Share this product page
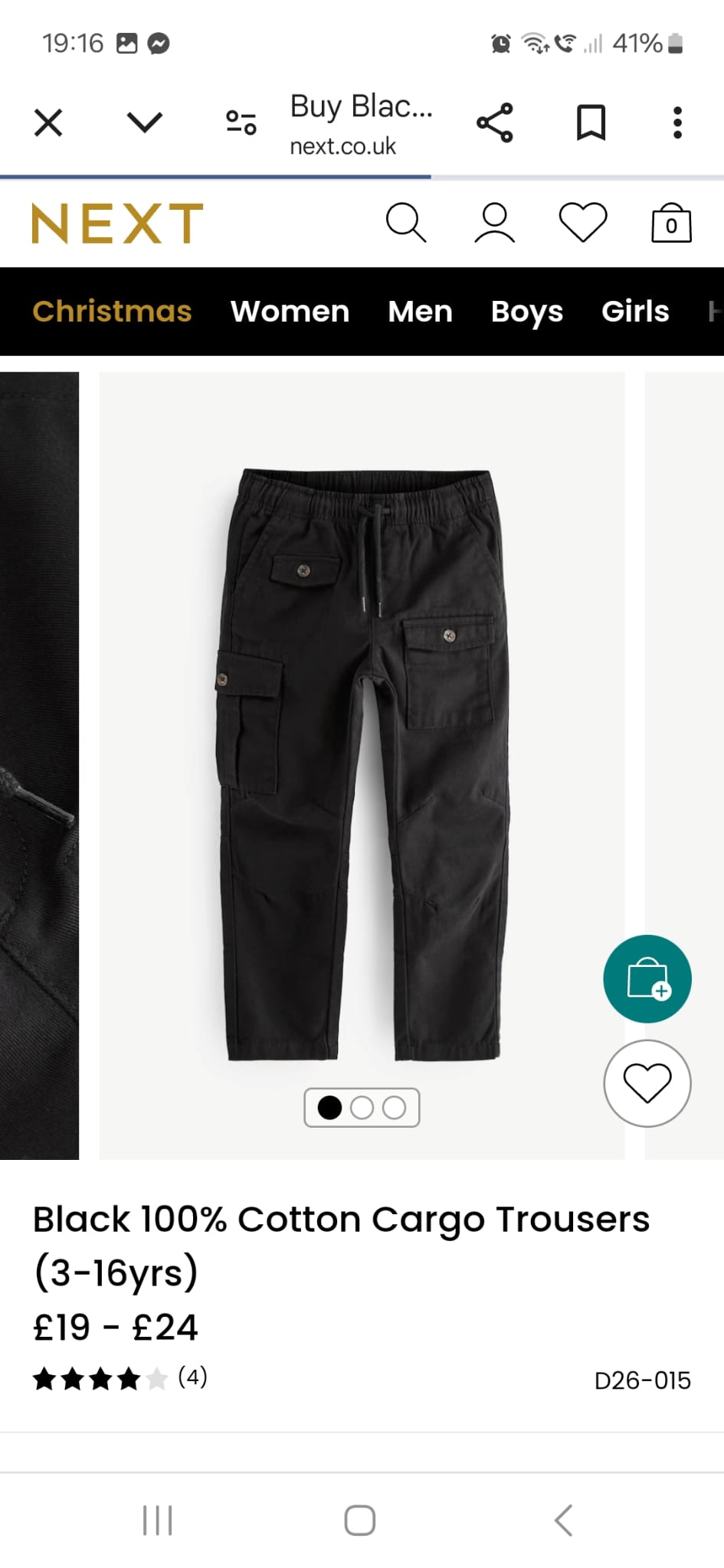The height and width of the screenshot is (1568, 724). click(x=495, y=122)
